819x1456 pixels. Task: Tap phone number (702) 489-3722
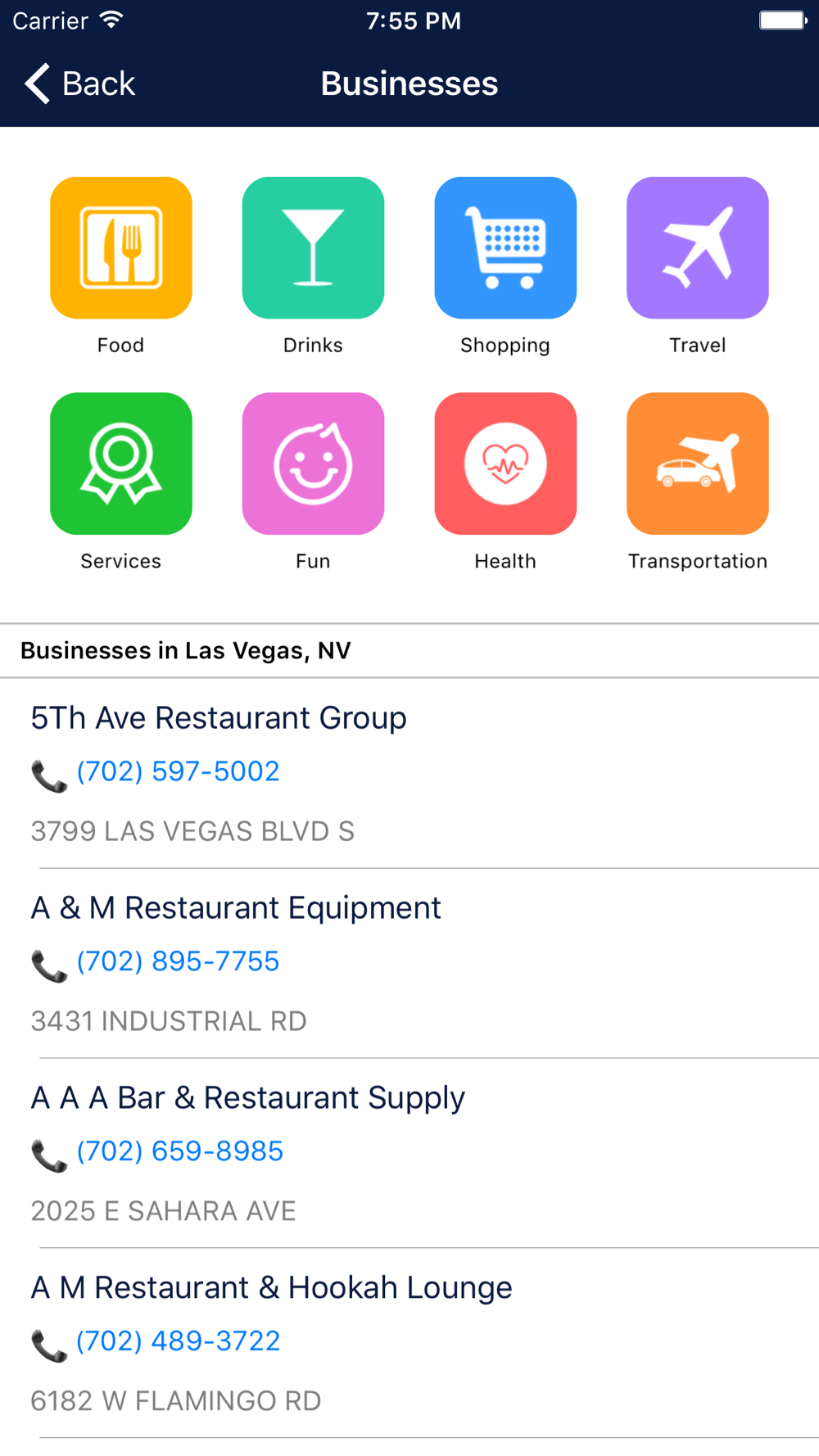coord(178,1341)
